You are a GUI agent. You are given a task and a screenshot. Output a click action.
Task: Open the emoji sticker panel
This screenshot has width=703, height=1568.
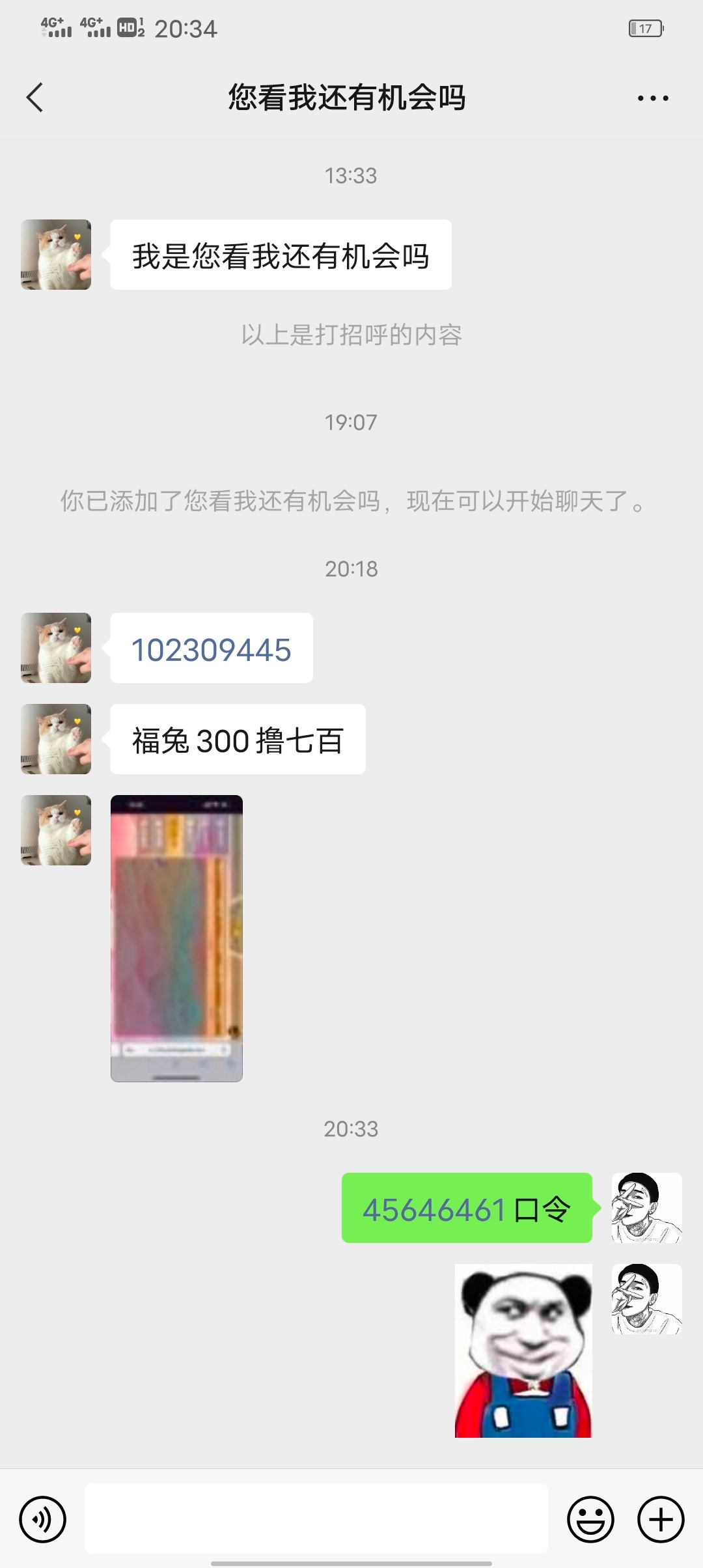[590, 1520]
